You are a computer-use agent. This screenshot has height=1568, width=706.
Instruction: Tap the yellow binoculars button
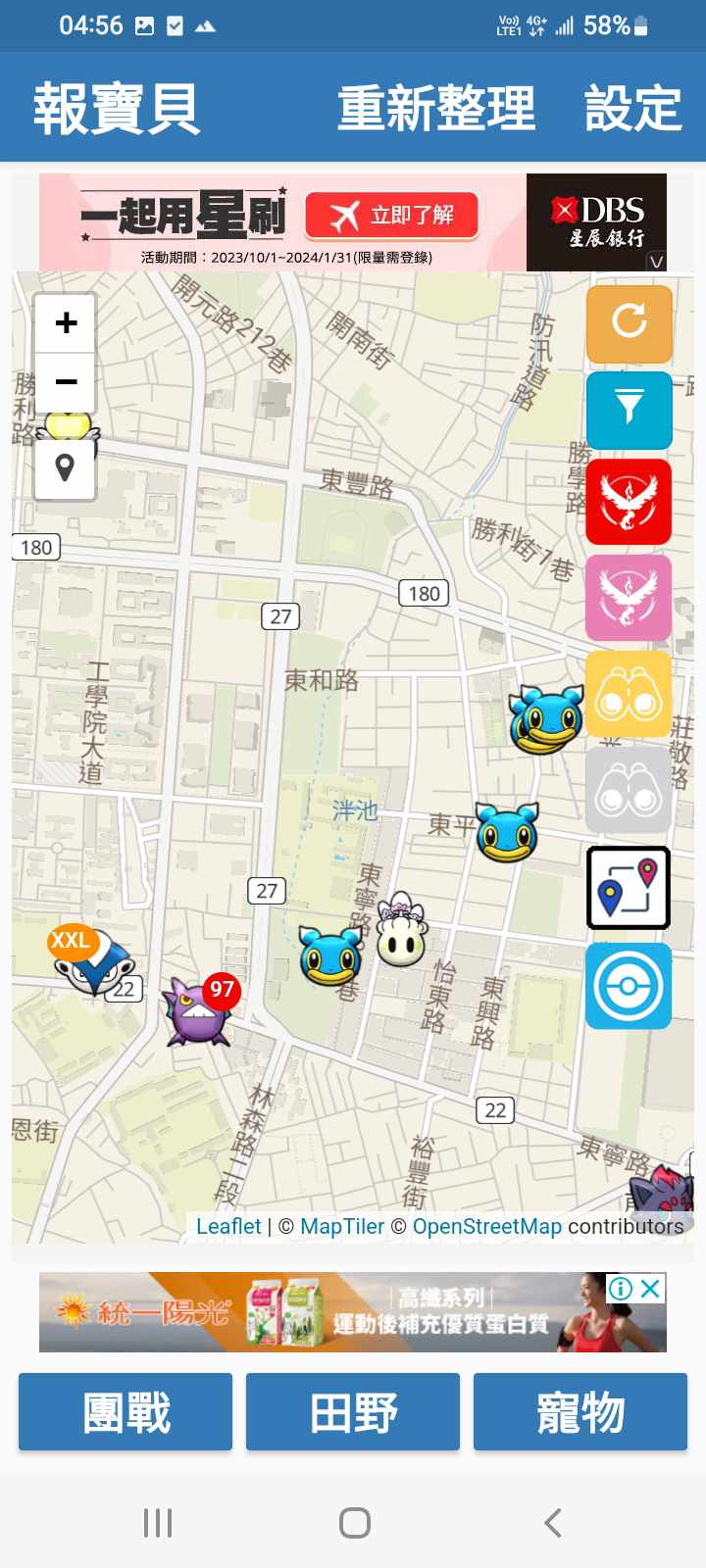tap(629, 695)
